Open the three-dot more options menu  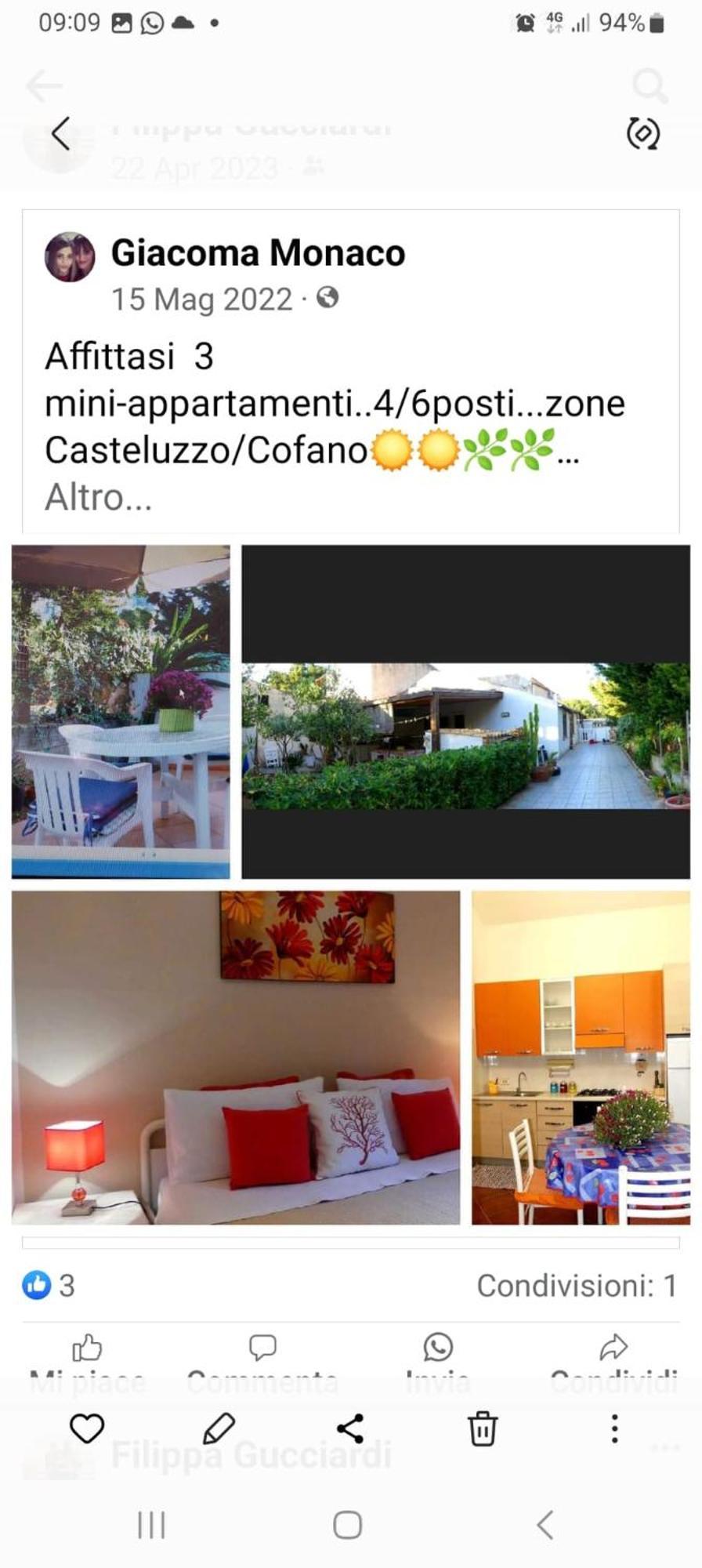coord(614,1428)
